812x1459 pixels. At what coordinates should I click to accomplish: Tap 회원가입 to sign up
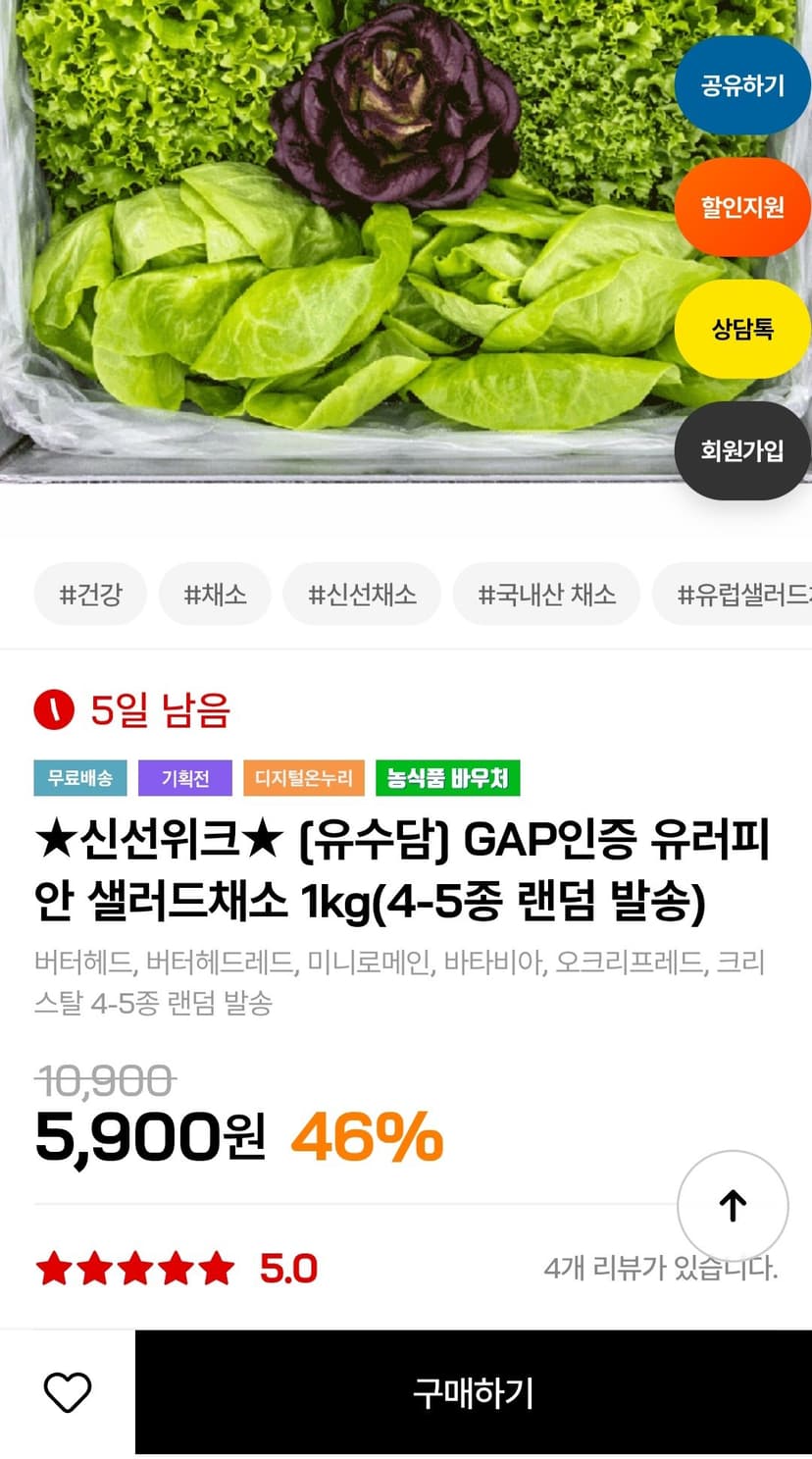[x=742, y=450]
